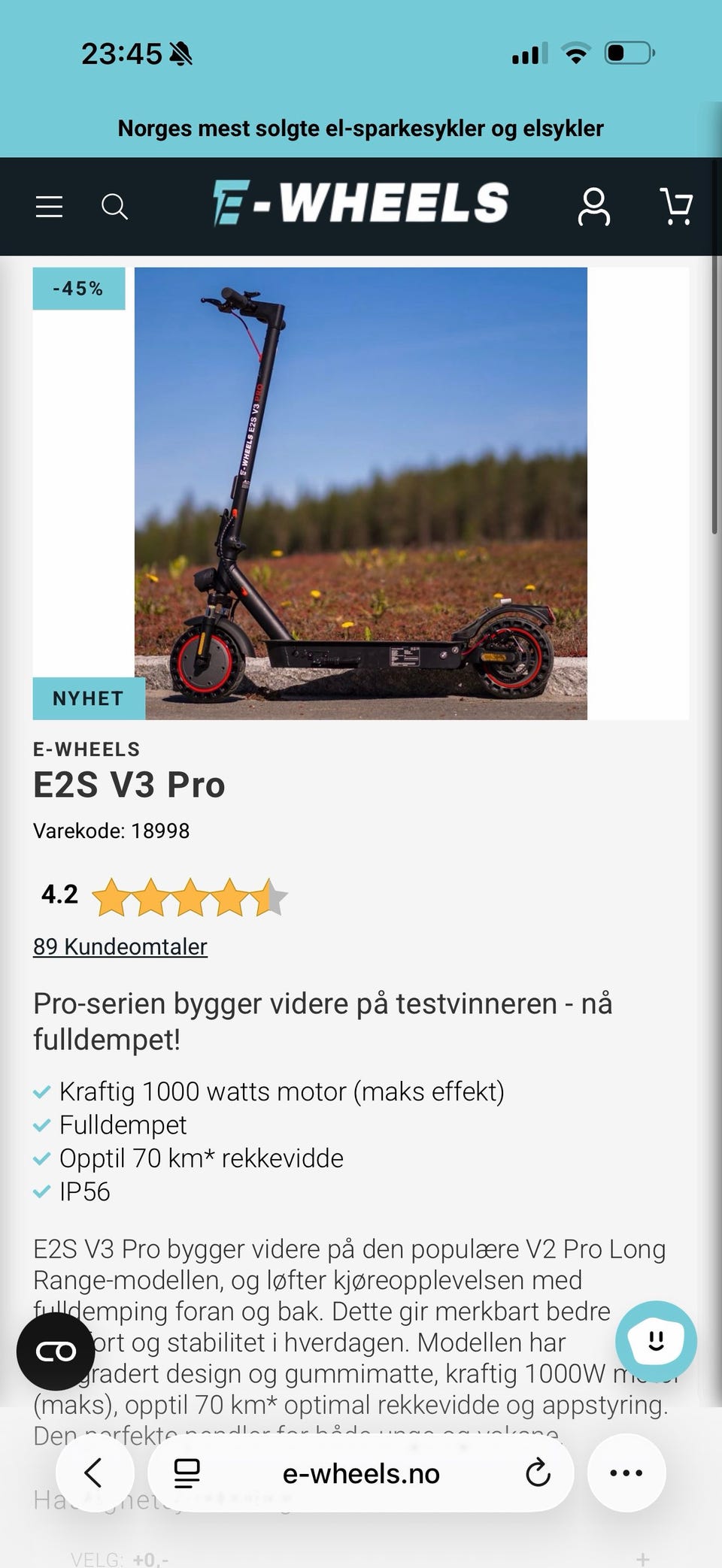Edit the e-wheels.no address bar

tap(361, 1473)
